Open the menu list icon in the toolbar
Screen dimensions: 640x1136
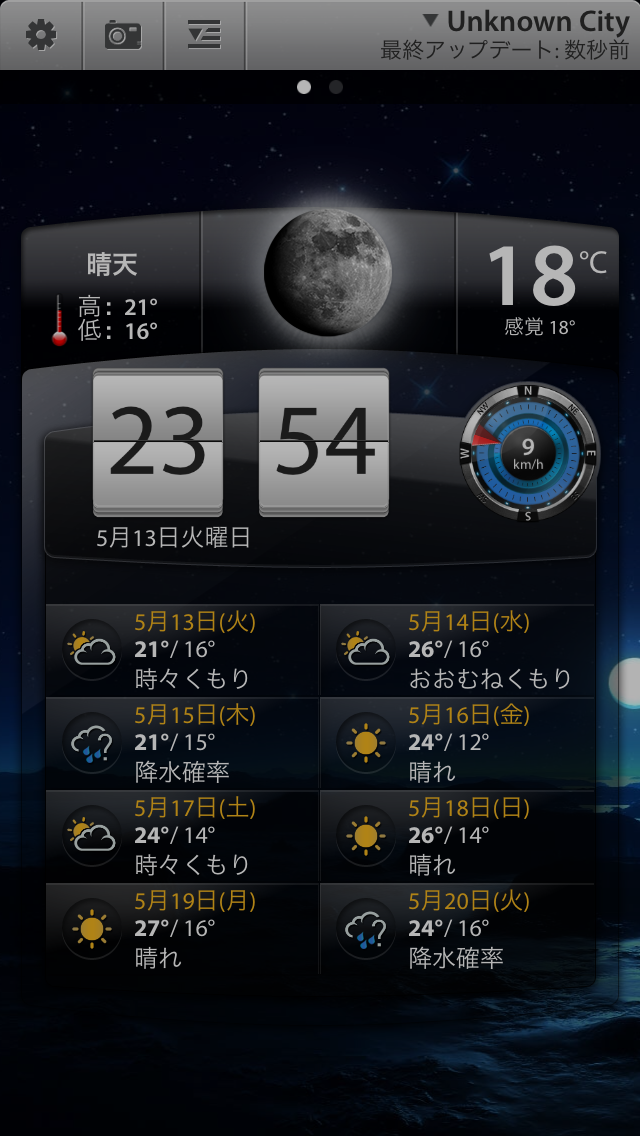point(204,35)
